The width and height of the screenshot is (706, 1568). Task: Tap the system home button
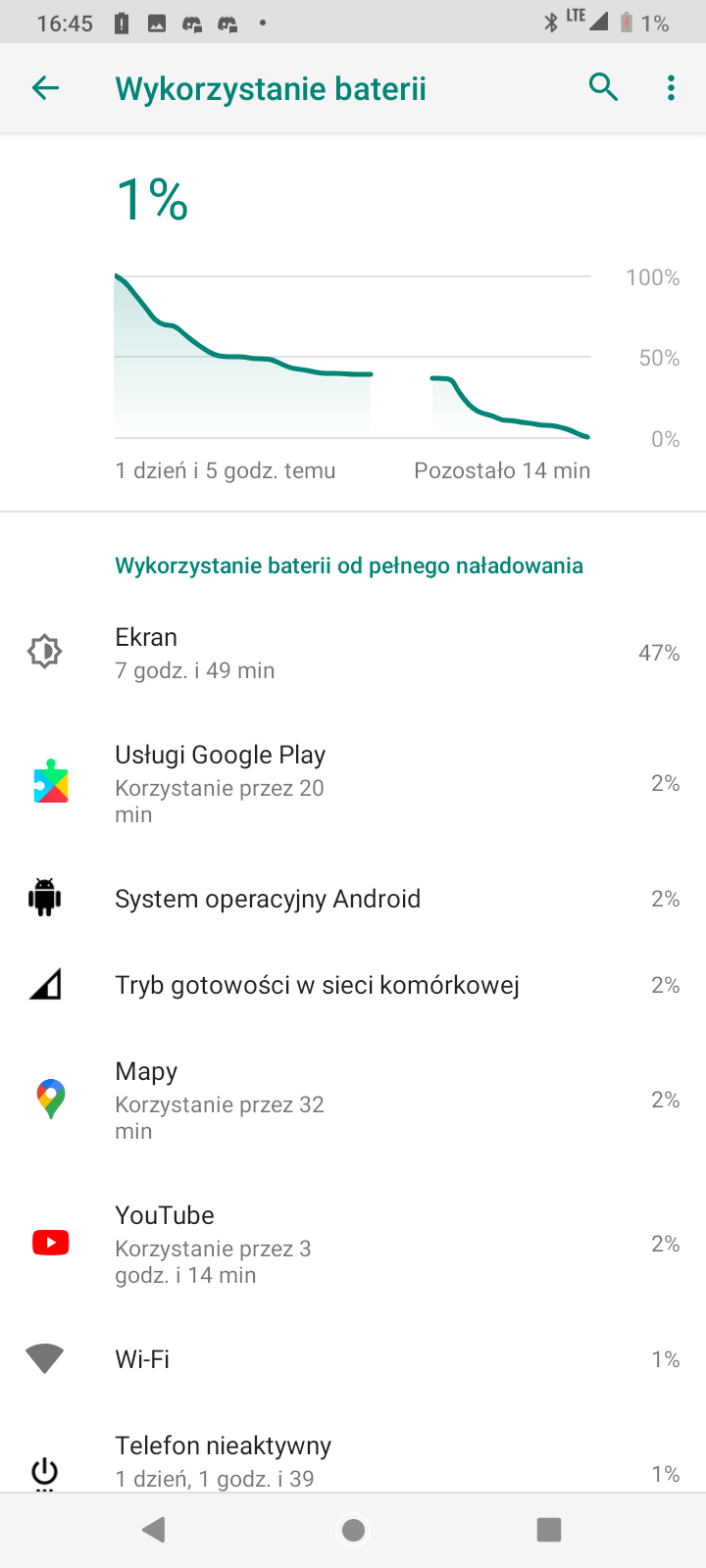[353, 1530]
